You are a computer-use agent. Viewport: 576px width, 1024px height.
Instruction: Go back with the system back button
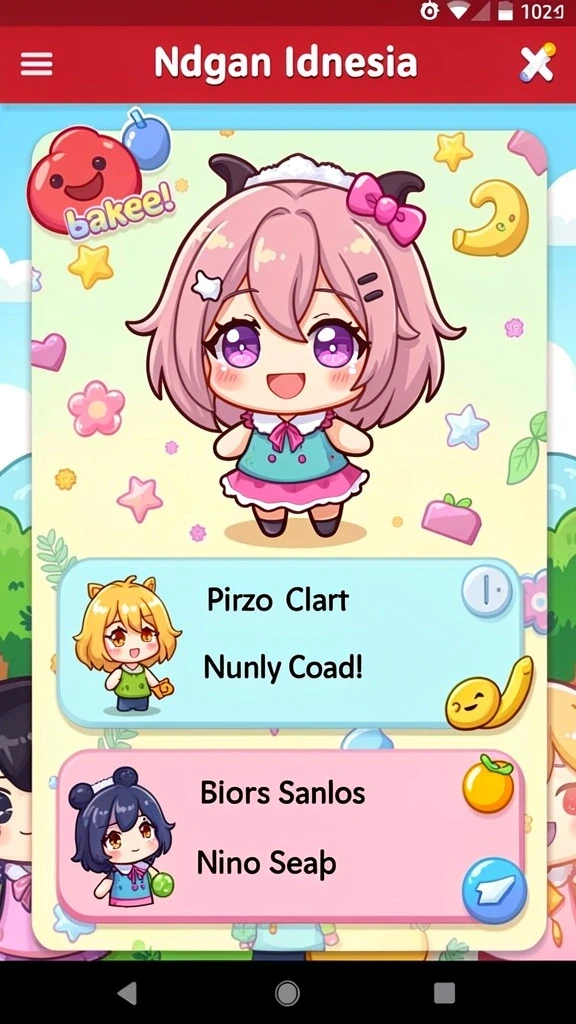pos(128,993)
